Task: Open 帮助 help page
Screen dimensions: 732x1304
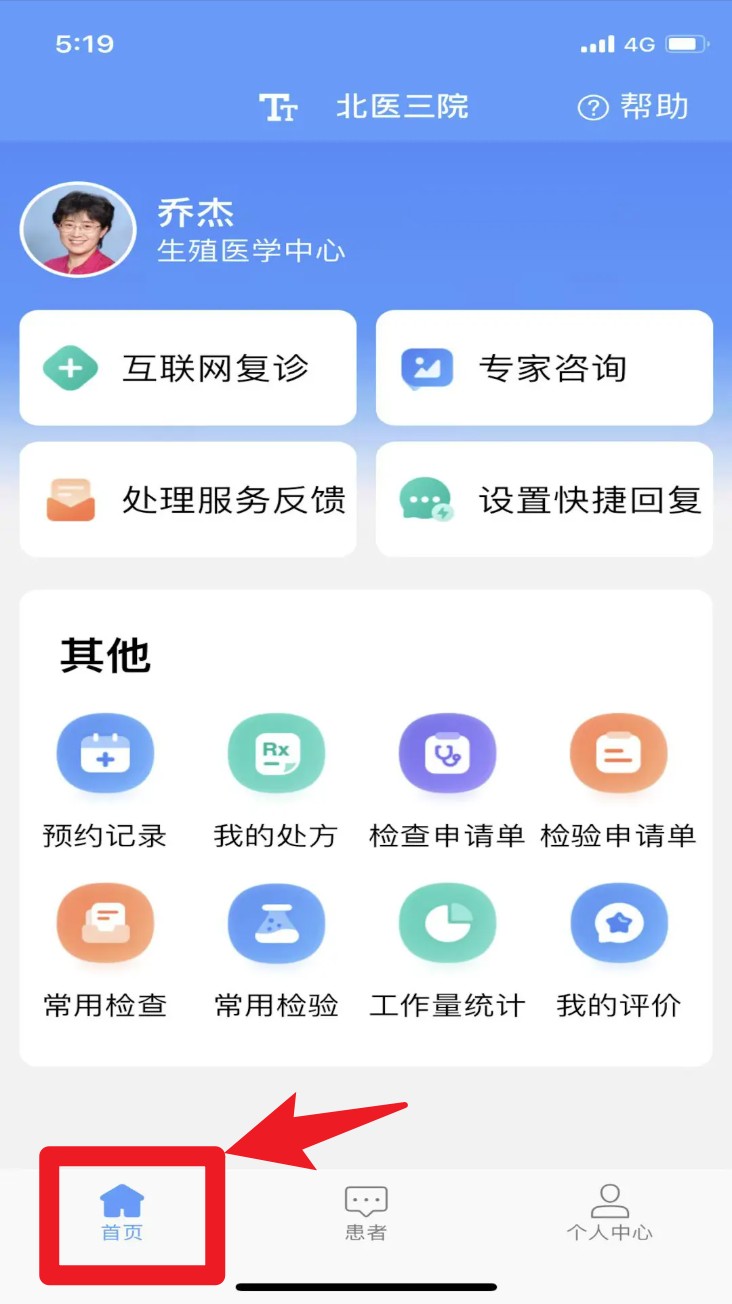Action: click(x=634, y=107)
